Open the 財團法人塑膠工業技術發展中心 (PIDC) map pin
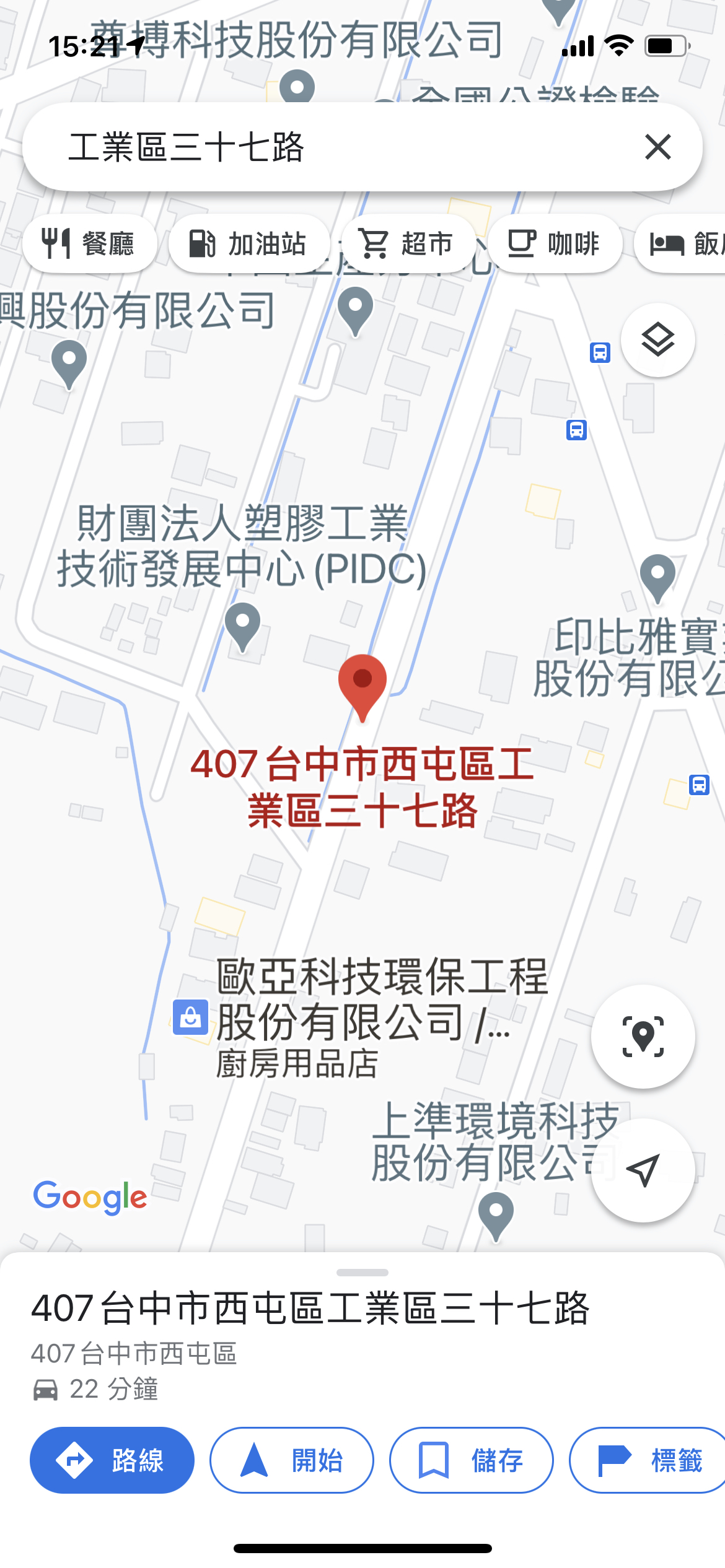Viewport: 725px width, 1568px height. tap(242, 624)
